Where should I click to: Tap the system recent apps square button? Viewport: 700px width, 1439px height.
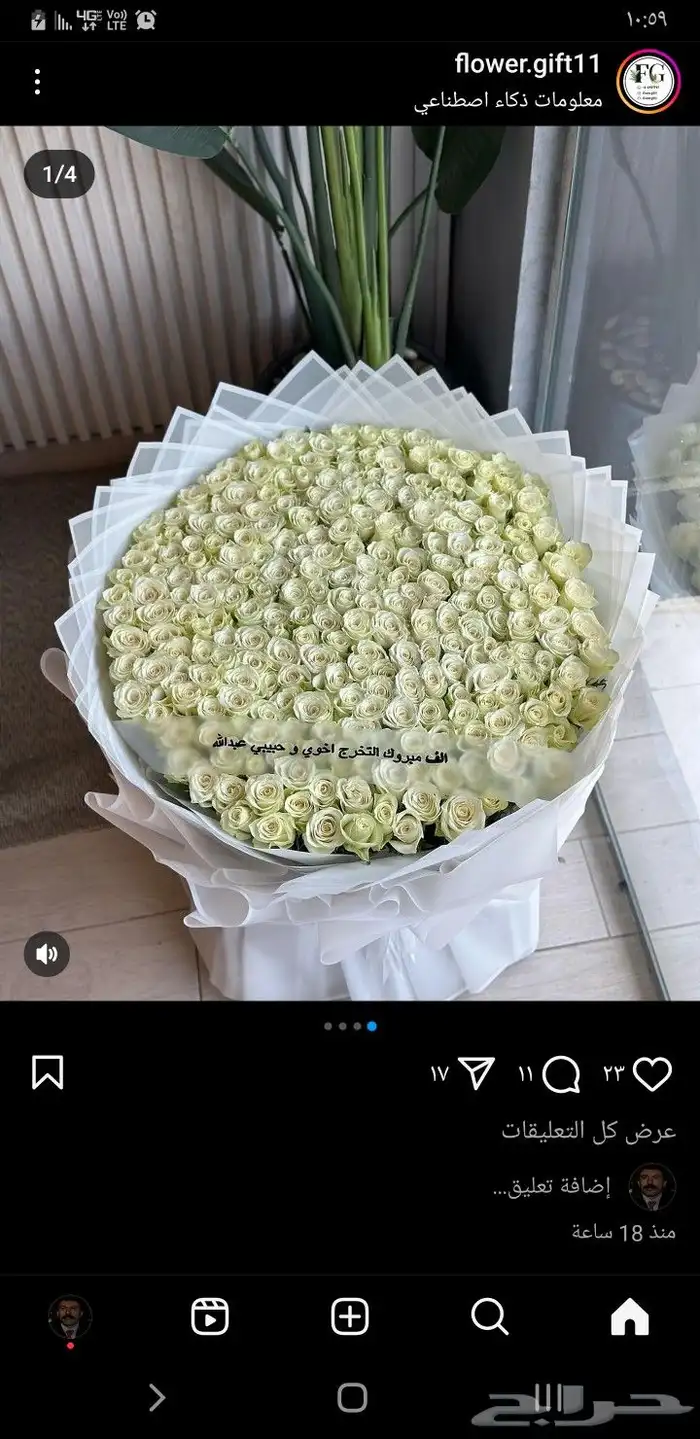[x=352, y=1397]
